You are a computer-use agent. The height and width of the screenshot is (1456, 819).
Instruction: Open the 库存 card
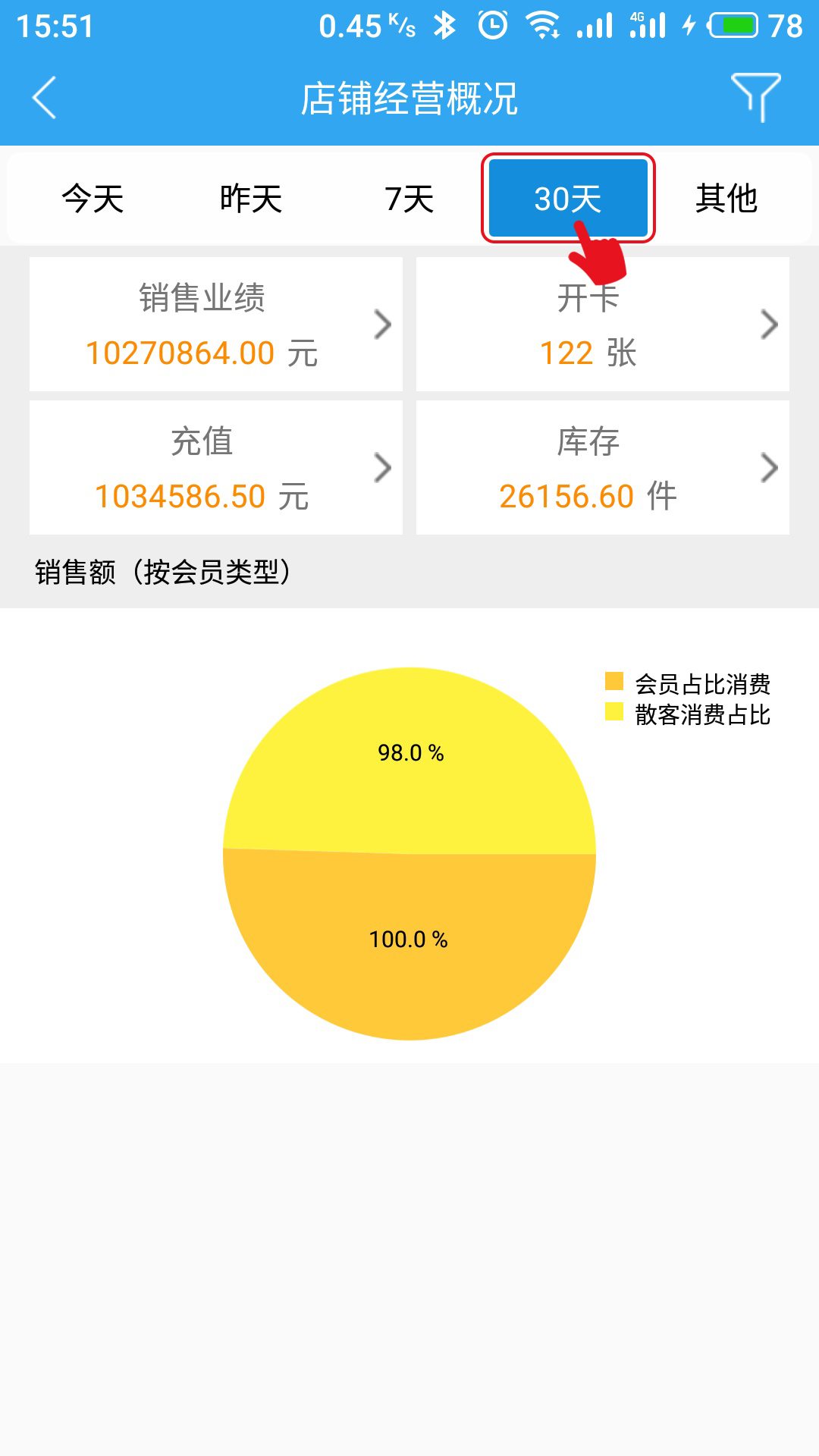[x=603, y=468]
